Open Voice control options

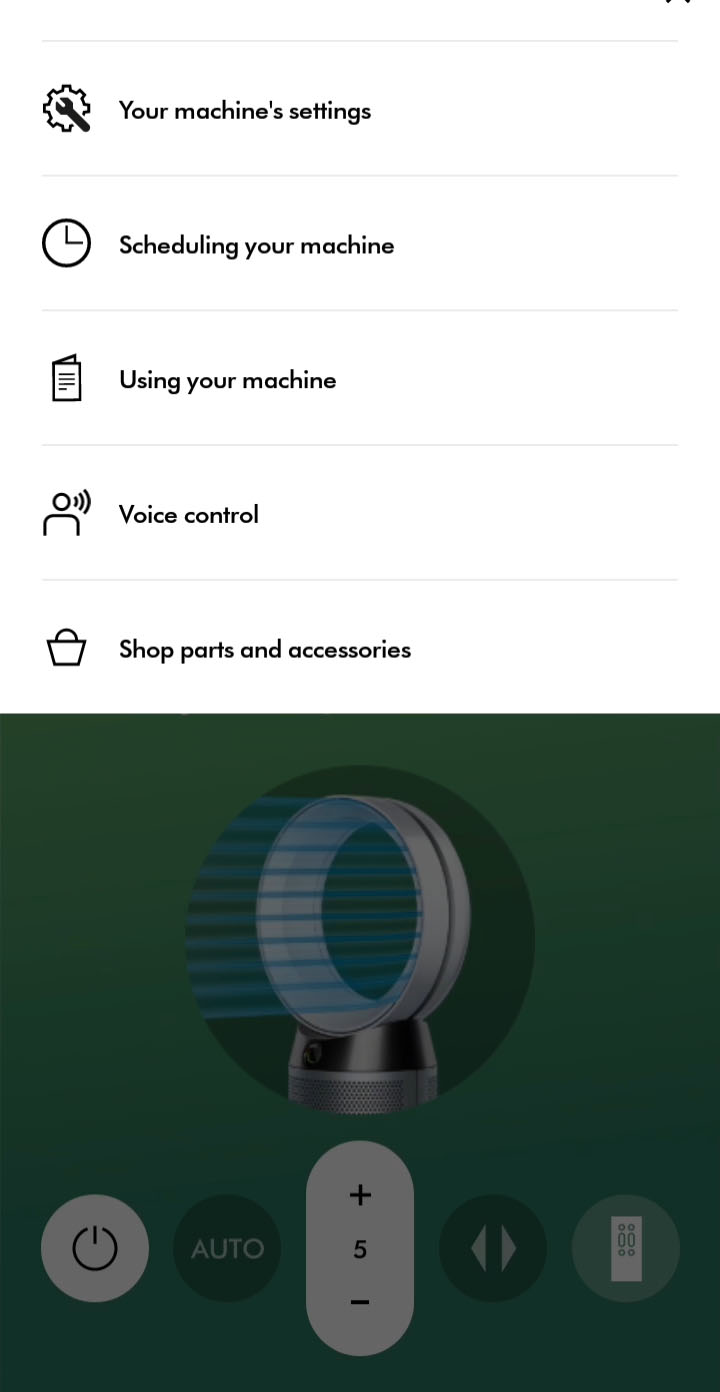coord(188,514)
